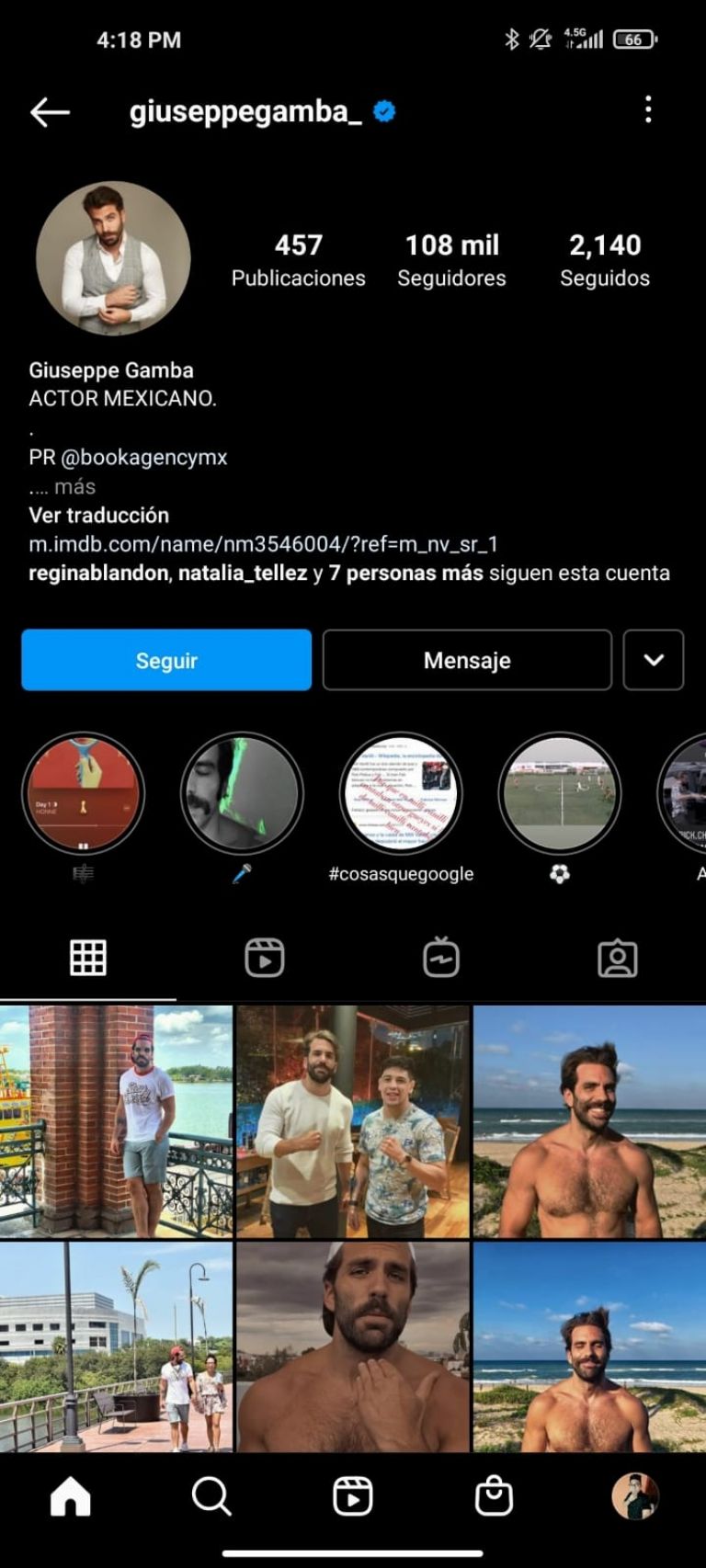This screenshot has height=1568, width=706.
Task: Open the @bookagencymx mention
Action: (143, 457)
